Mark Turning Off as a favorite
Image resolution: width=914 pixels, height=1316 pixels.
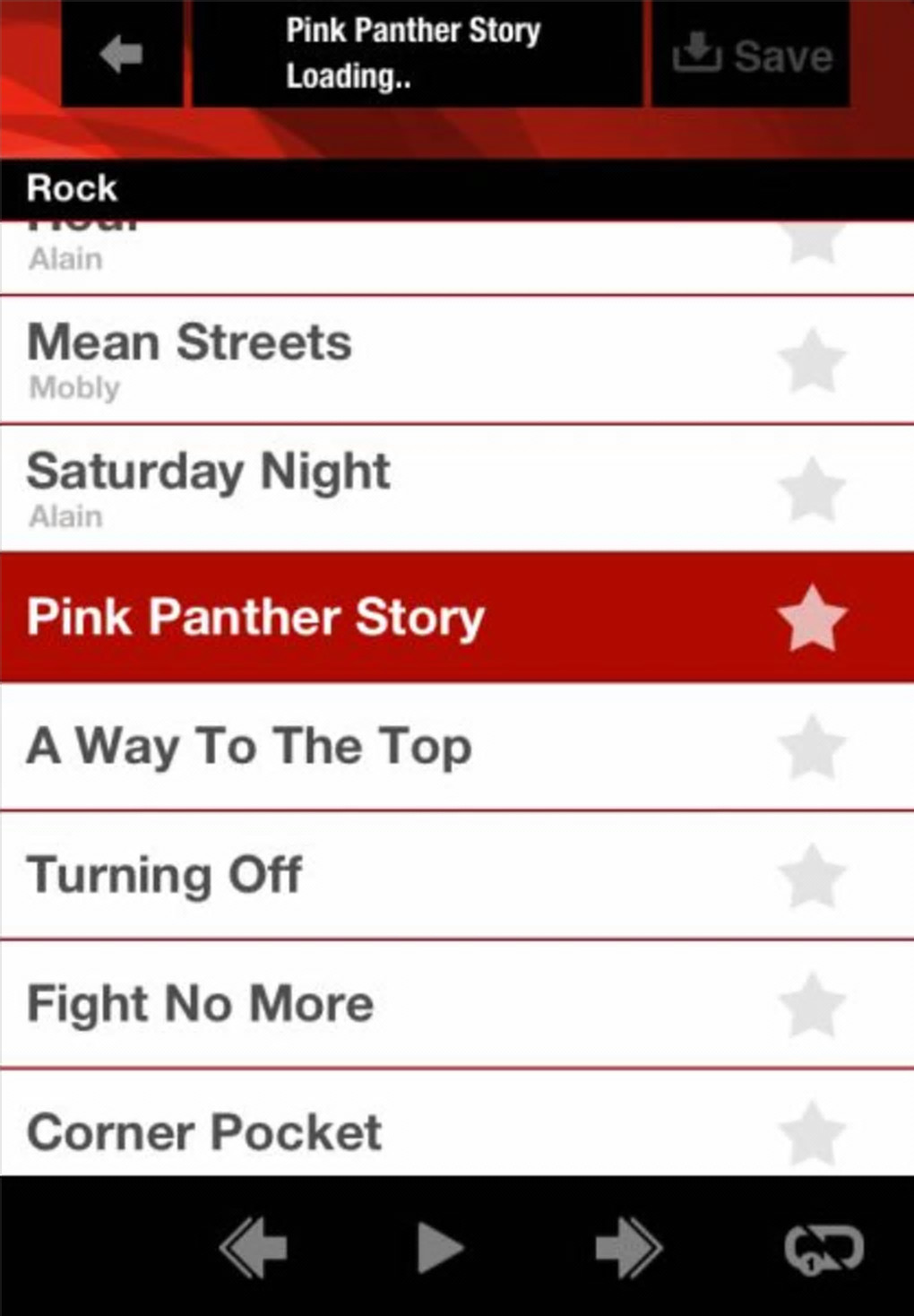[812, 876]
